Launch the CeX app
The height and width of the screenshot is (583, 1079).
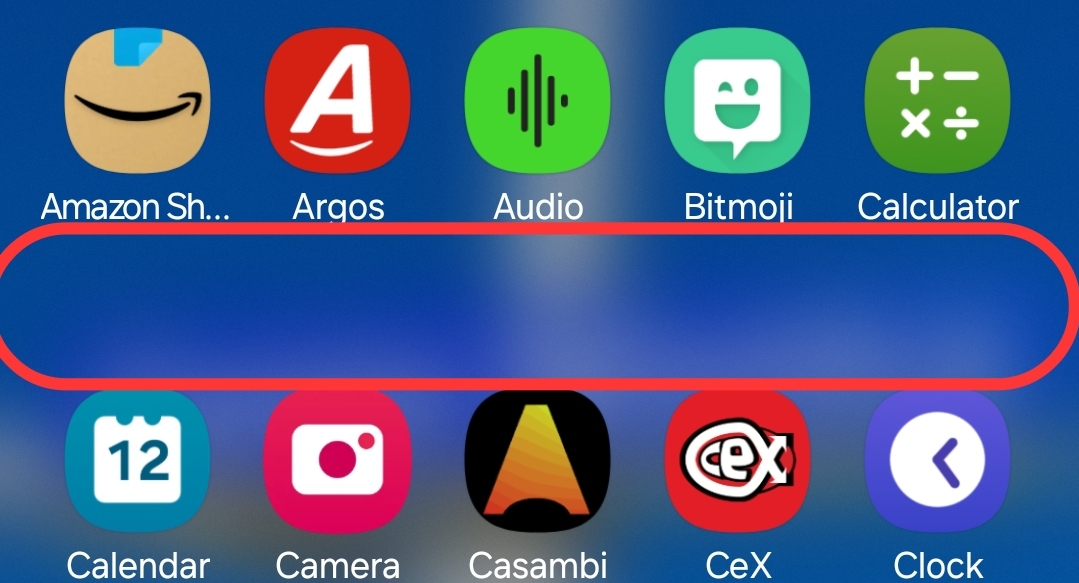coord(738,462)
